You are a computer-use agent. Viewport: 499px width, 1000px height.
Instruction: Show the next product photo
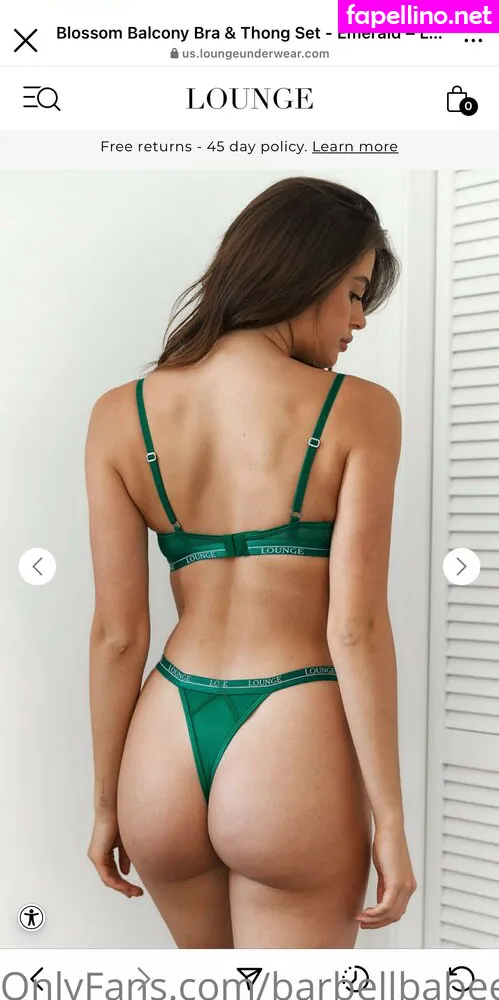tap(461, 566)
